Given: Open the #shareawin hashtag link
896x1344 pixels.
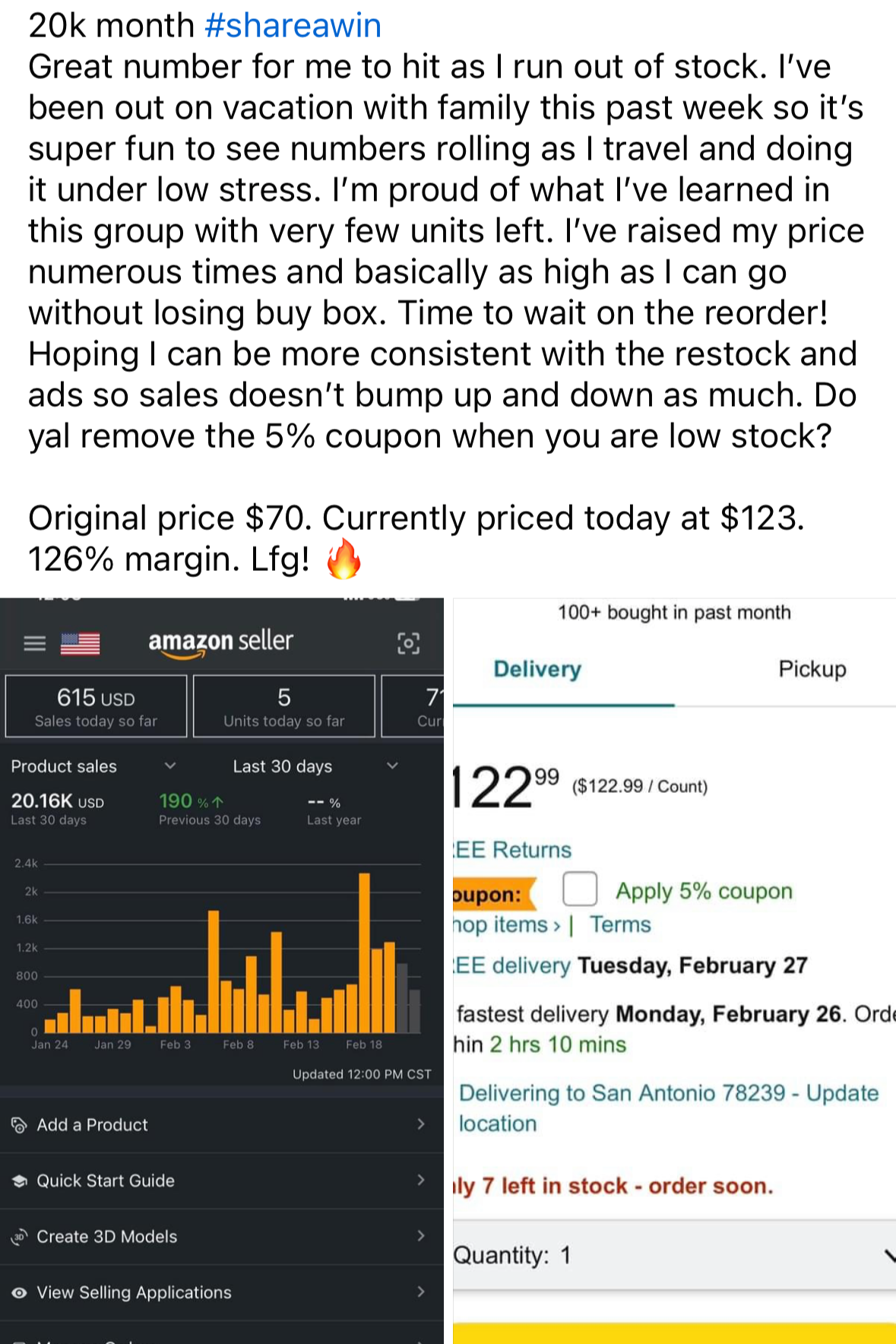Looking at the screenshot, I should point(293,26).
